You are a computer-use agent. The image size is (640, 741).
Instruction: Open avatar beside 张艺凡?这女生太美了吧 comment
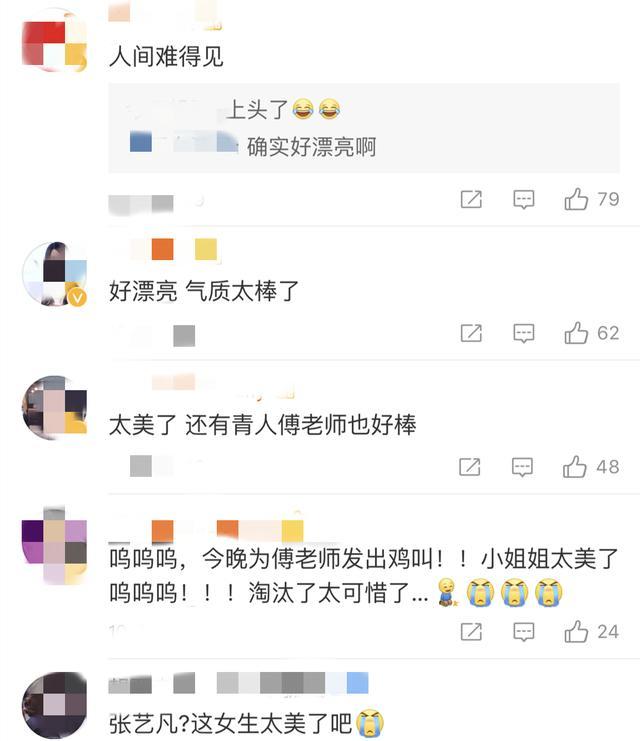coord(54,705)
